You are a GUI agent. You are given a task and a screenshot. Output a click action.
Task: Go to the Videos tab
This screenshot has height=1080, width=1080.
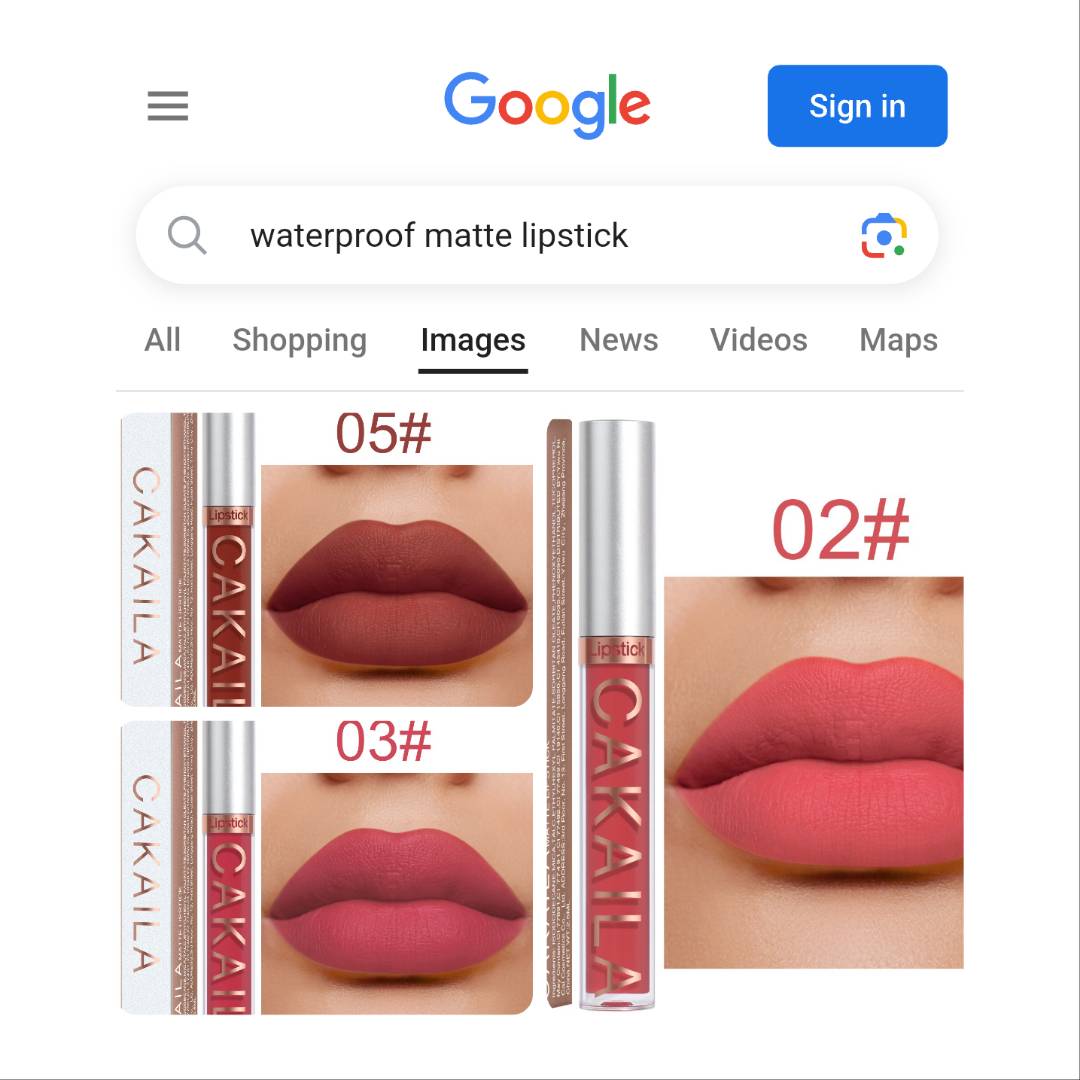(758, 340)
